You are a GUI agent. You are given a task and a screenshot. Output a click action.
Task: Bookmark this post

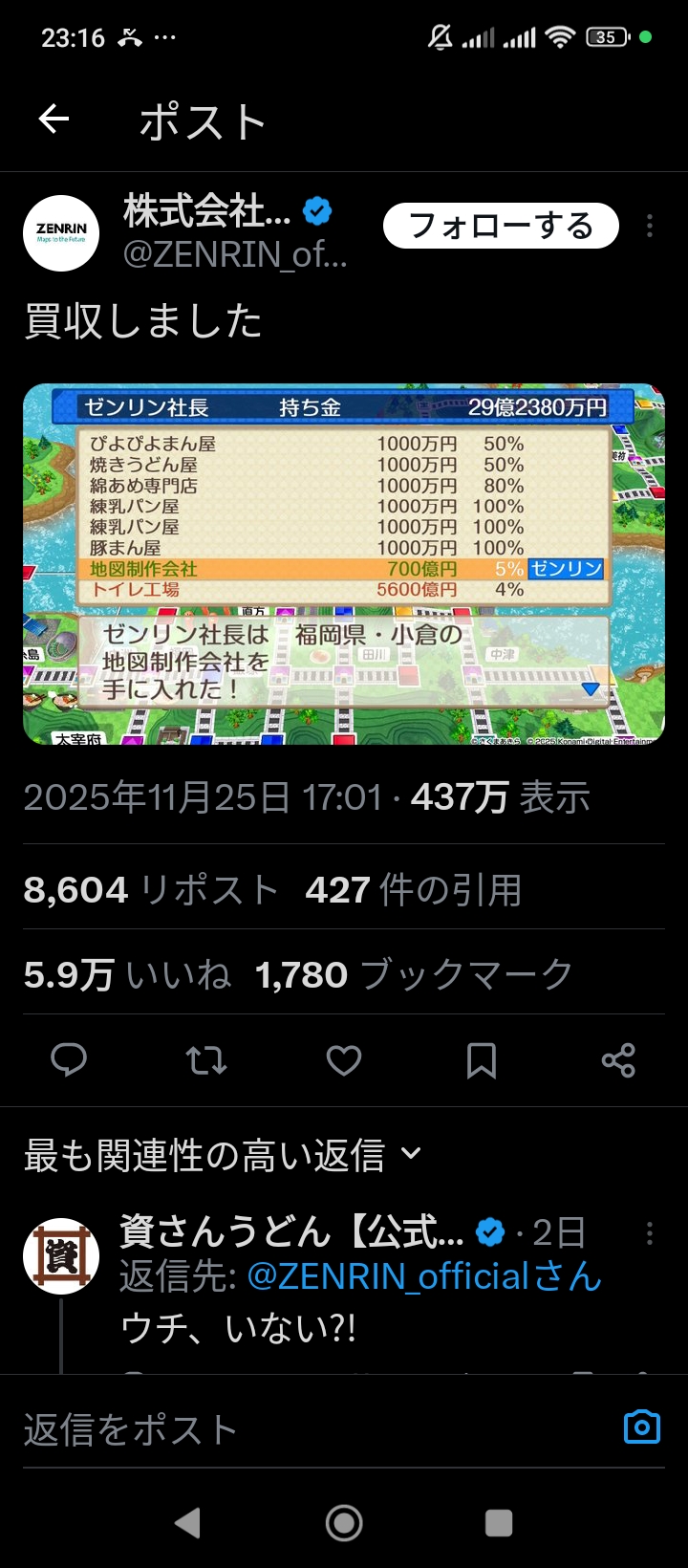pos(481,1060)
